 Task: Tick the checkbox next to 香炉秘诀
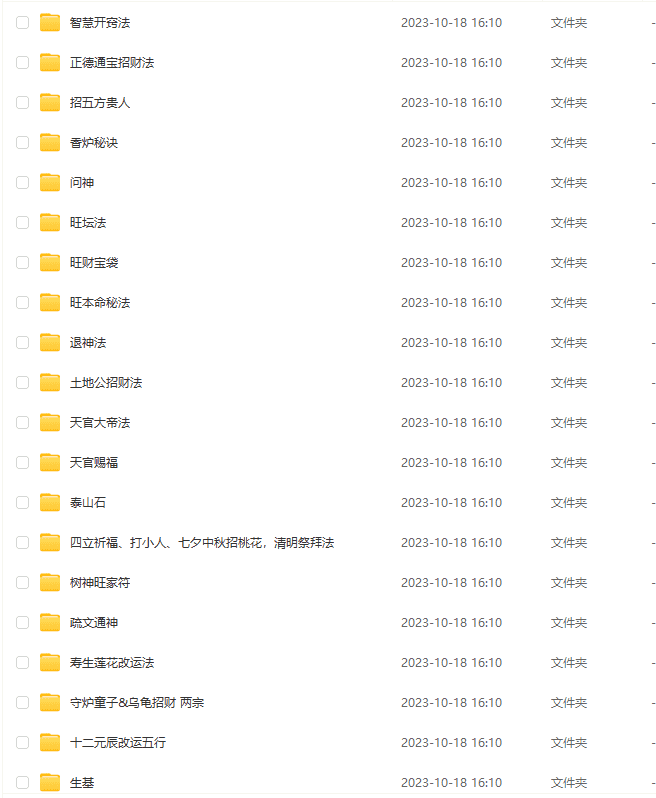coord(22,142)
